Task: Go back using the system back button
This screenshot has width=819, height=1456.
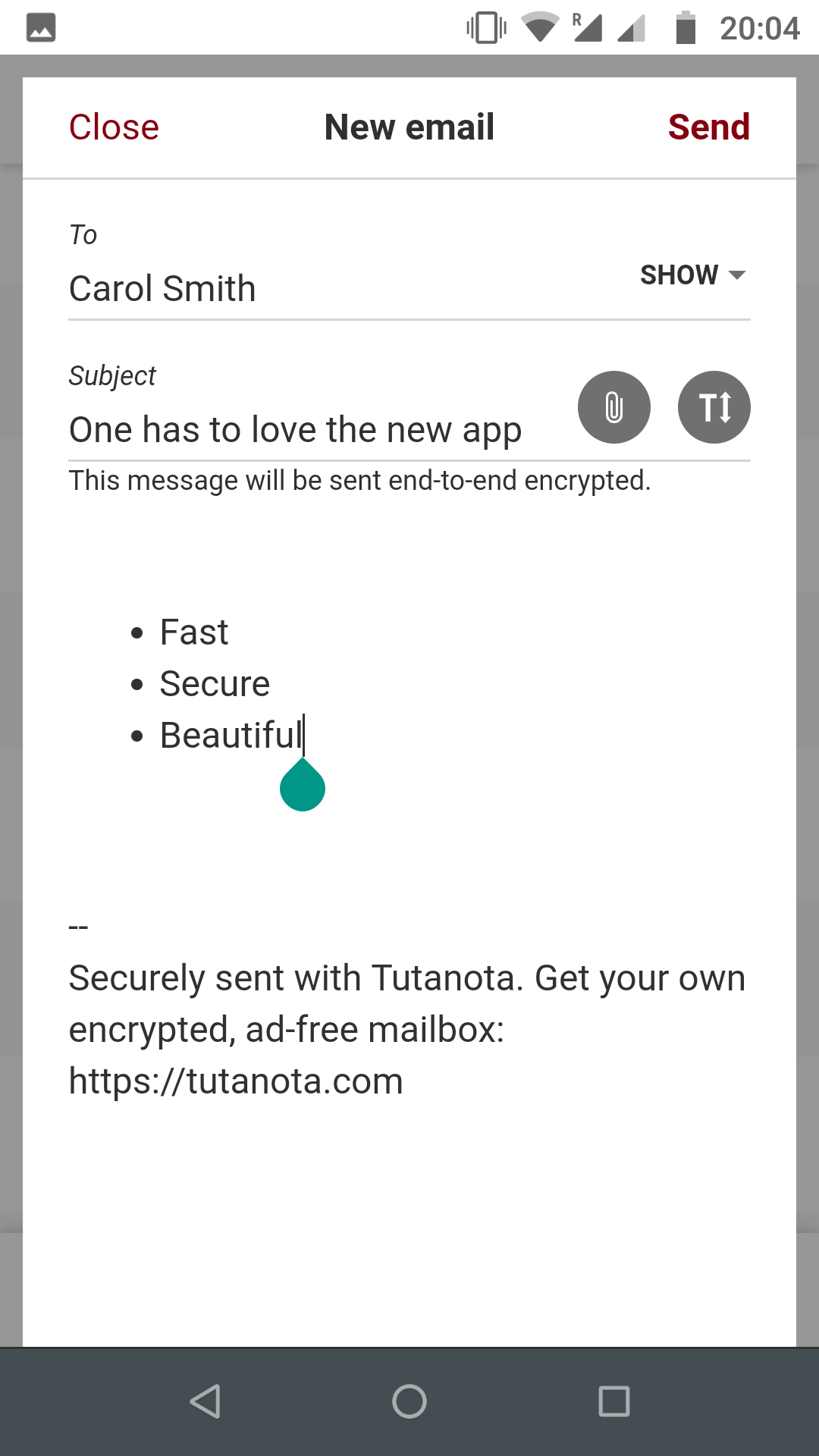Action: coord(205,1401)
